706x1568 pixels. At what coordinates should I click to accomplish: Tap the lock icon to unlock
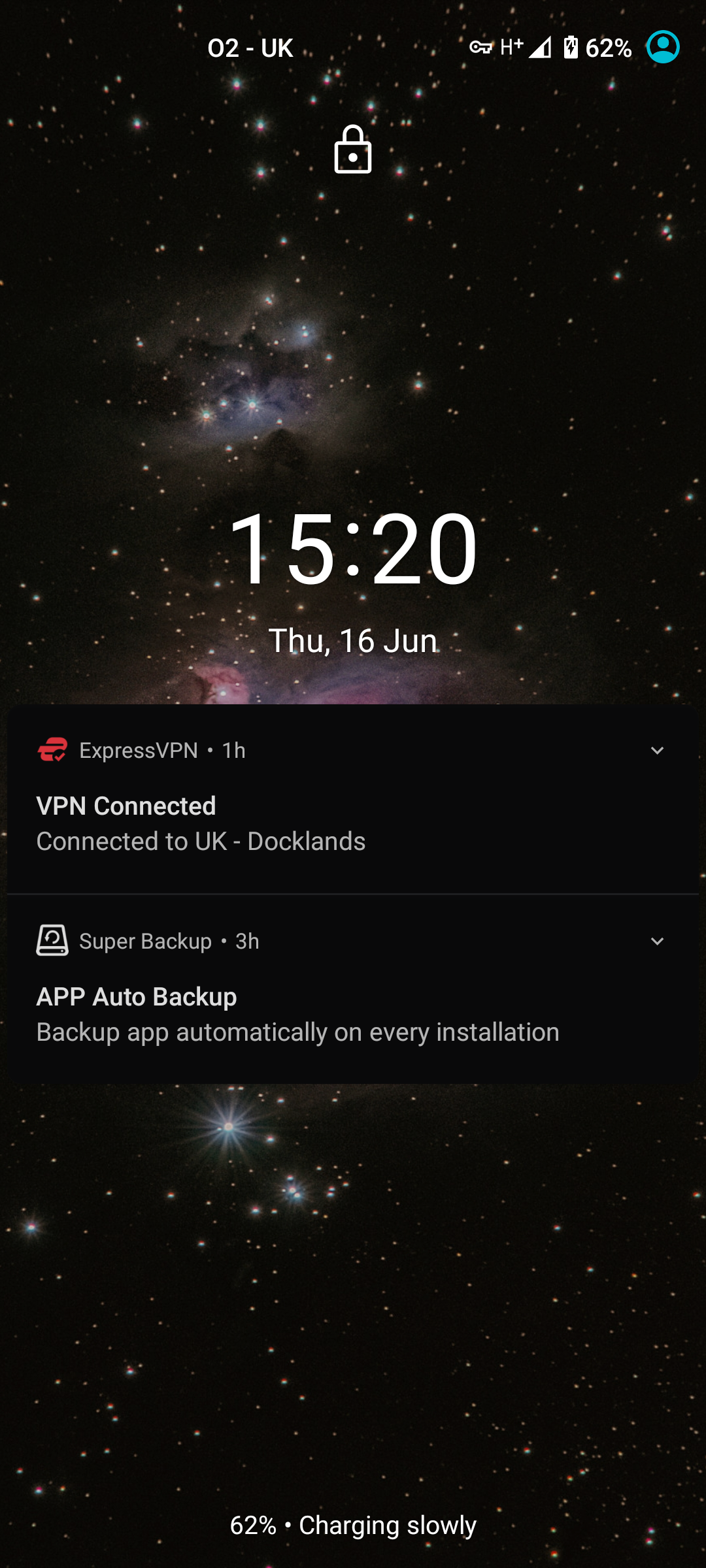353,150
